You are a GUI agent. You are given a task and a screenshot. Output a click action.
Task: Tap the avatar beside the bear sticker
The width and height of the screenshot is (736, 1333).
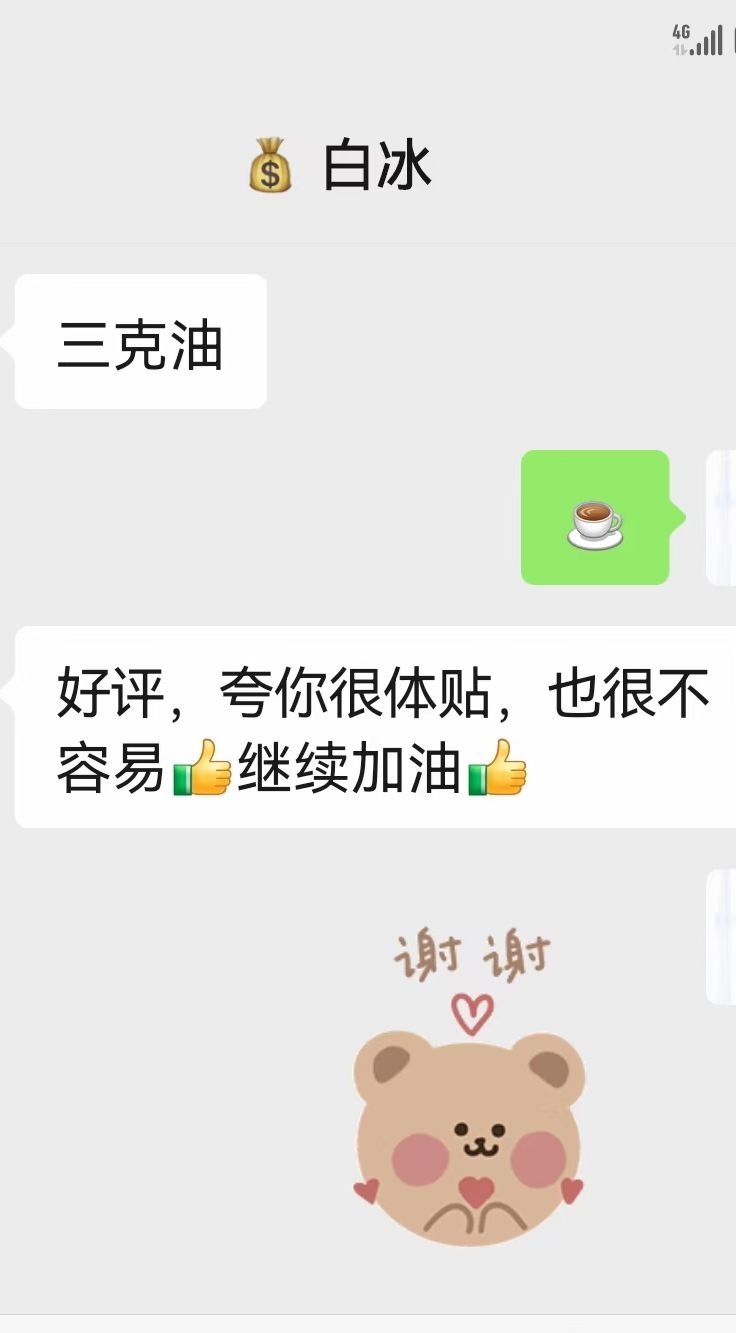coord(722,936)
